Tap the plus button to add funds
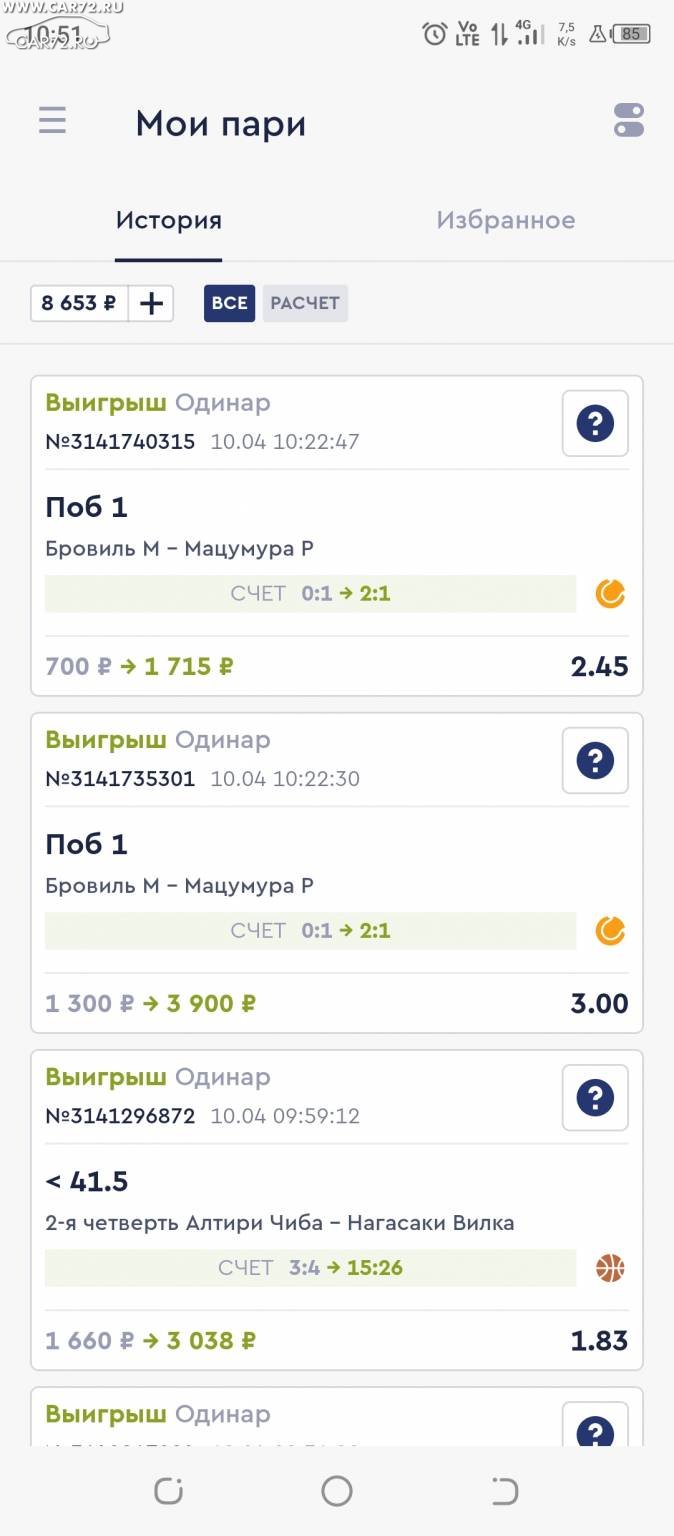 tap(151, 303)
